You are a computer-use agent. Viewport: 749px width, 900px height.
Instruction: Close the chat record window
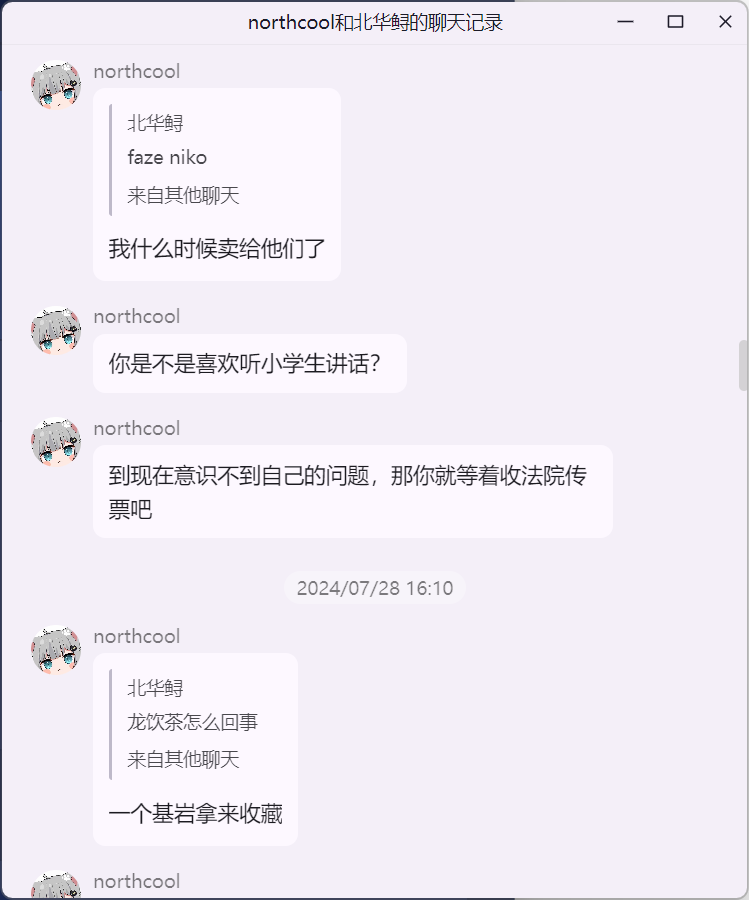(x=725, y=22)
